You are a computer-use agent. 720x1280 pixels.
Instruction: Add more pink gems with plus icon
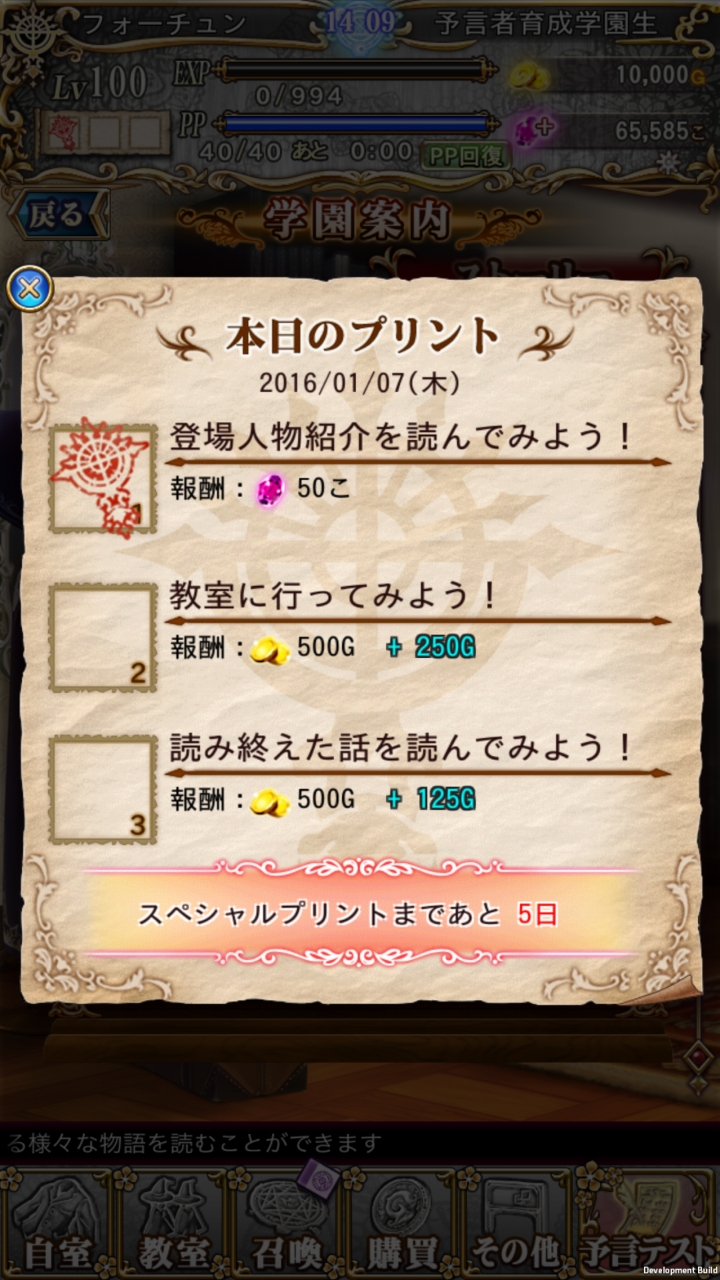point(532,128)
